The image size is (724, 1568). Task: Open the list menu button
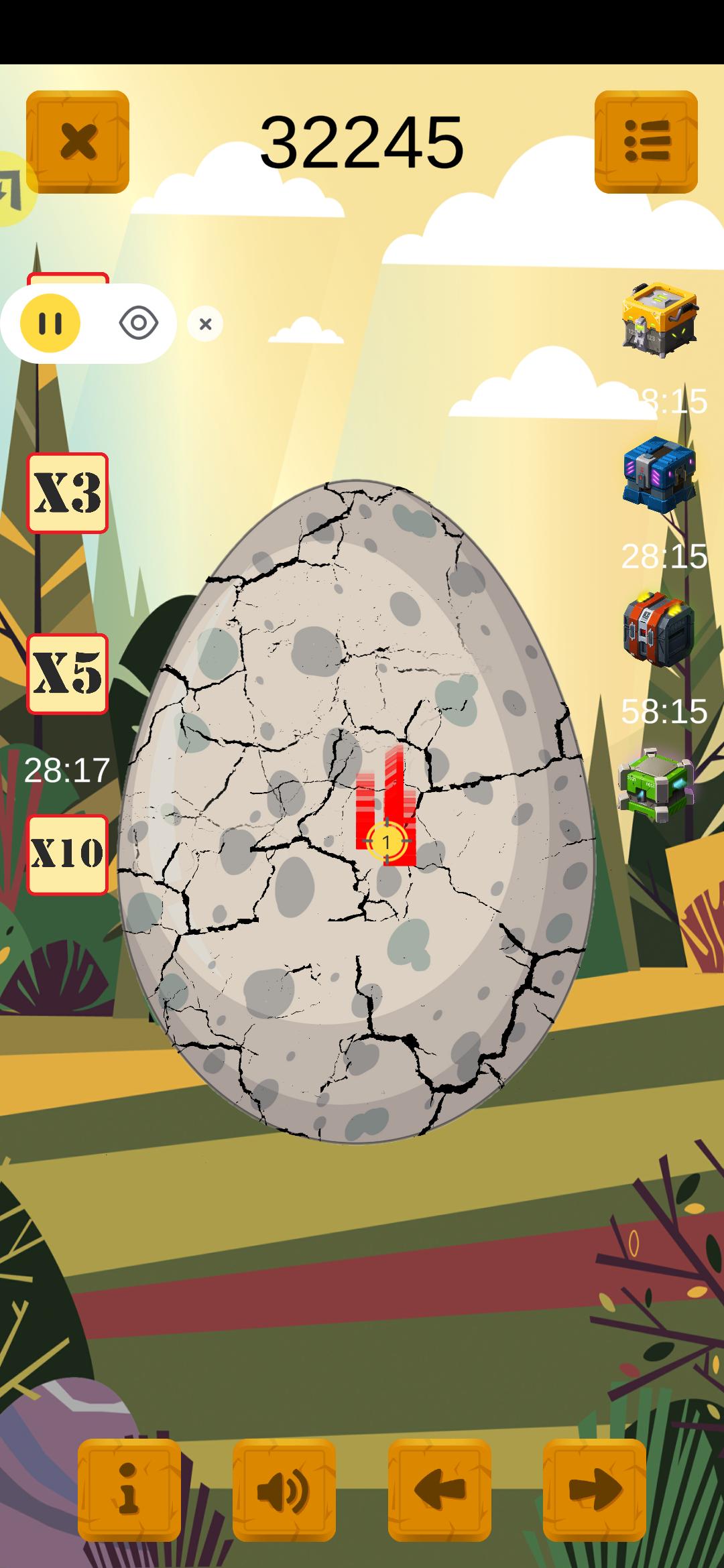tap(646, 142)
